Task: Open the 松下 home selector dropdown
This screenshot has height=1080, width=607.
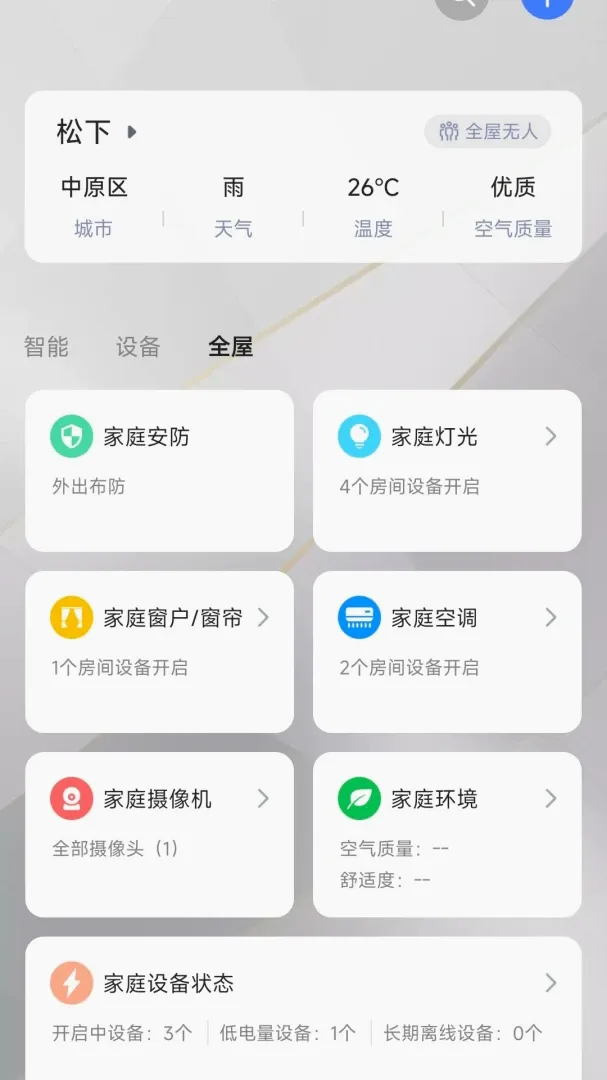Action: click(x=97, y=132)
